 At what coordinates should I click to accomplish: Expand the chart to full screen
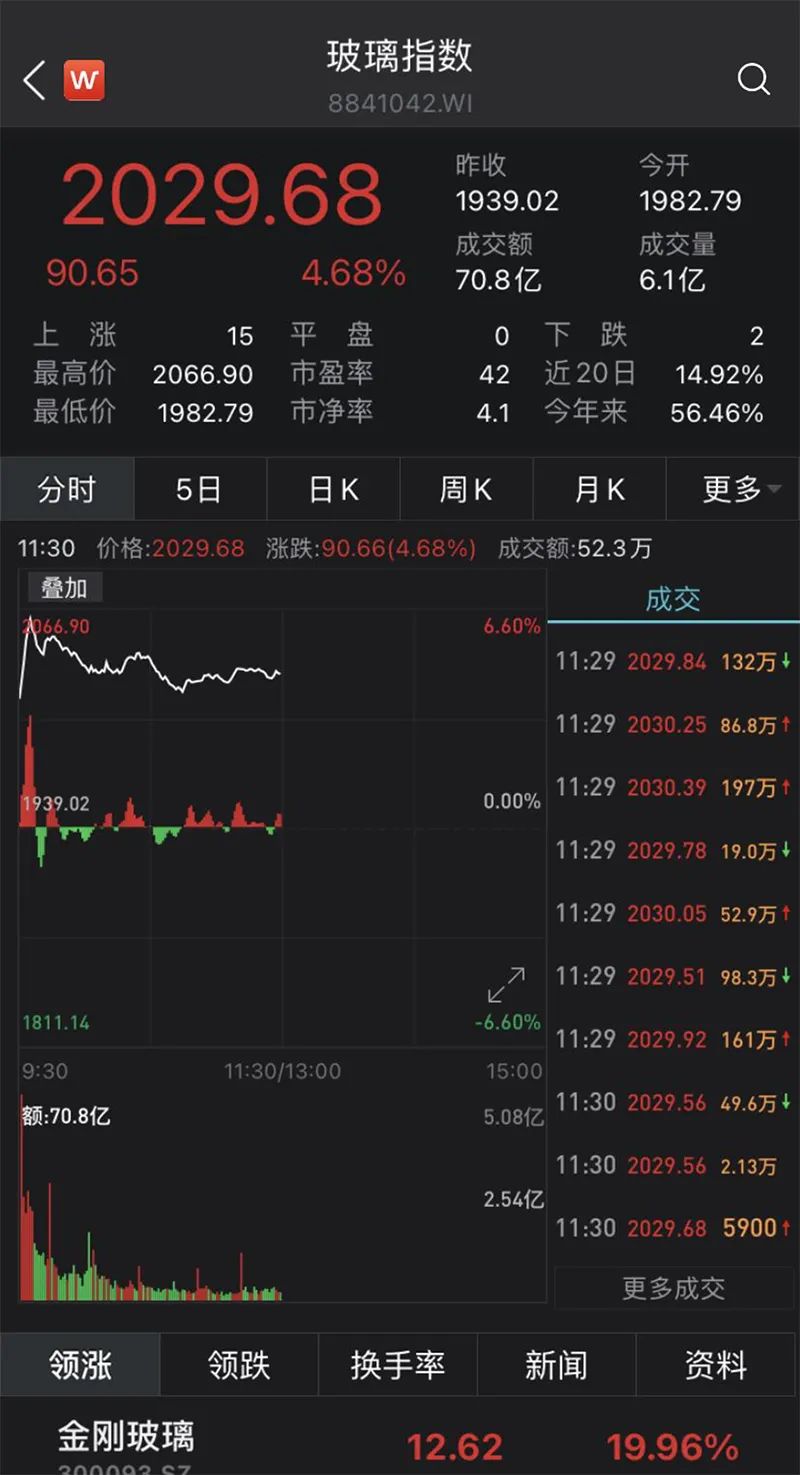pyautogui.click(x=506, y=985)
